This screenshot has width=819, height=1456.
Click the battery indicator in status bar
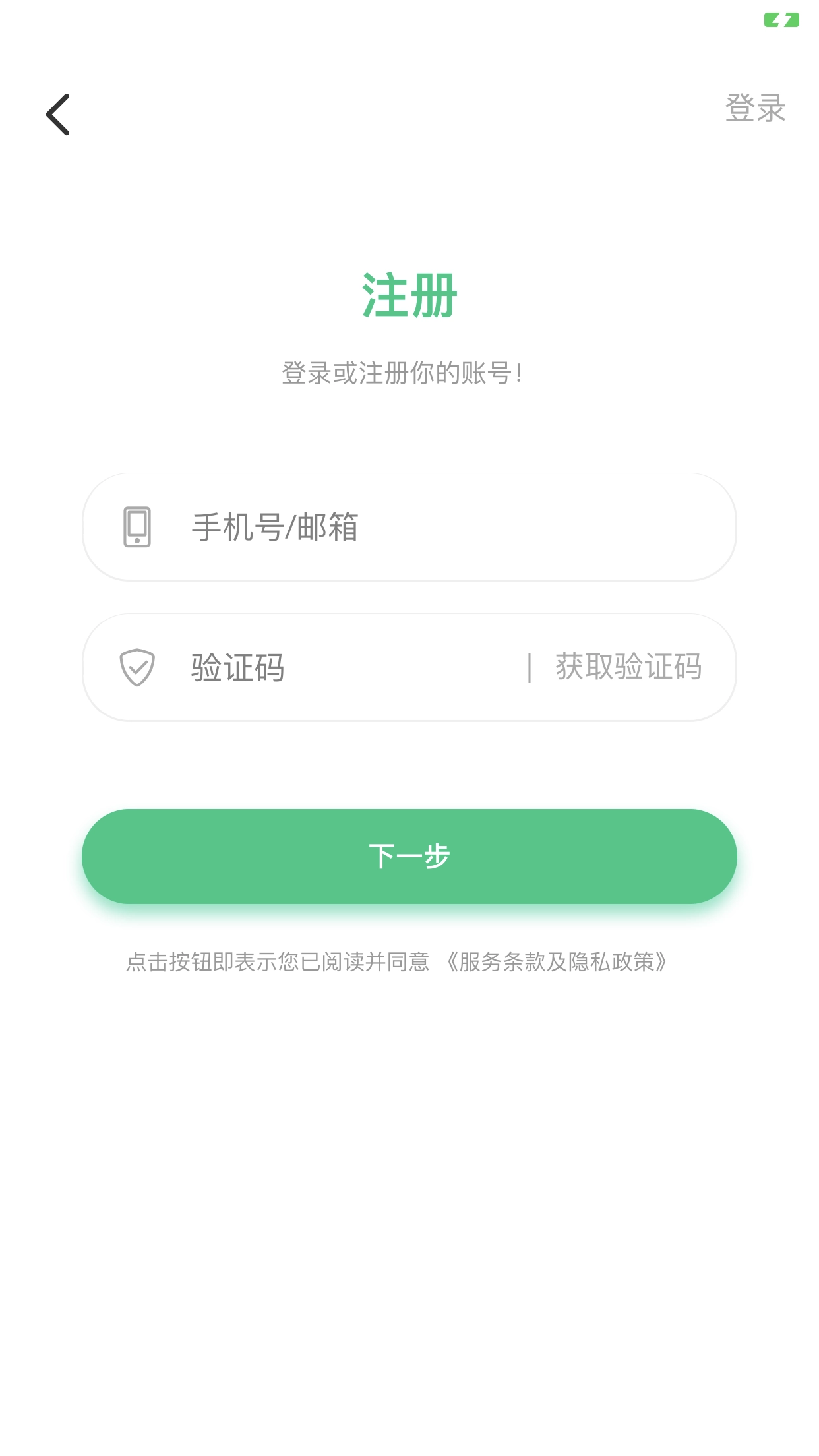pos(782,20)
